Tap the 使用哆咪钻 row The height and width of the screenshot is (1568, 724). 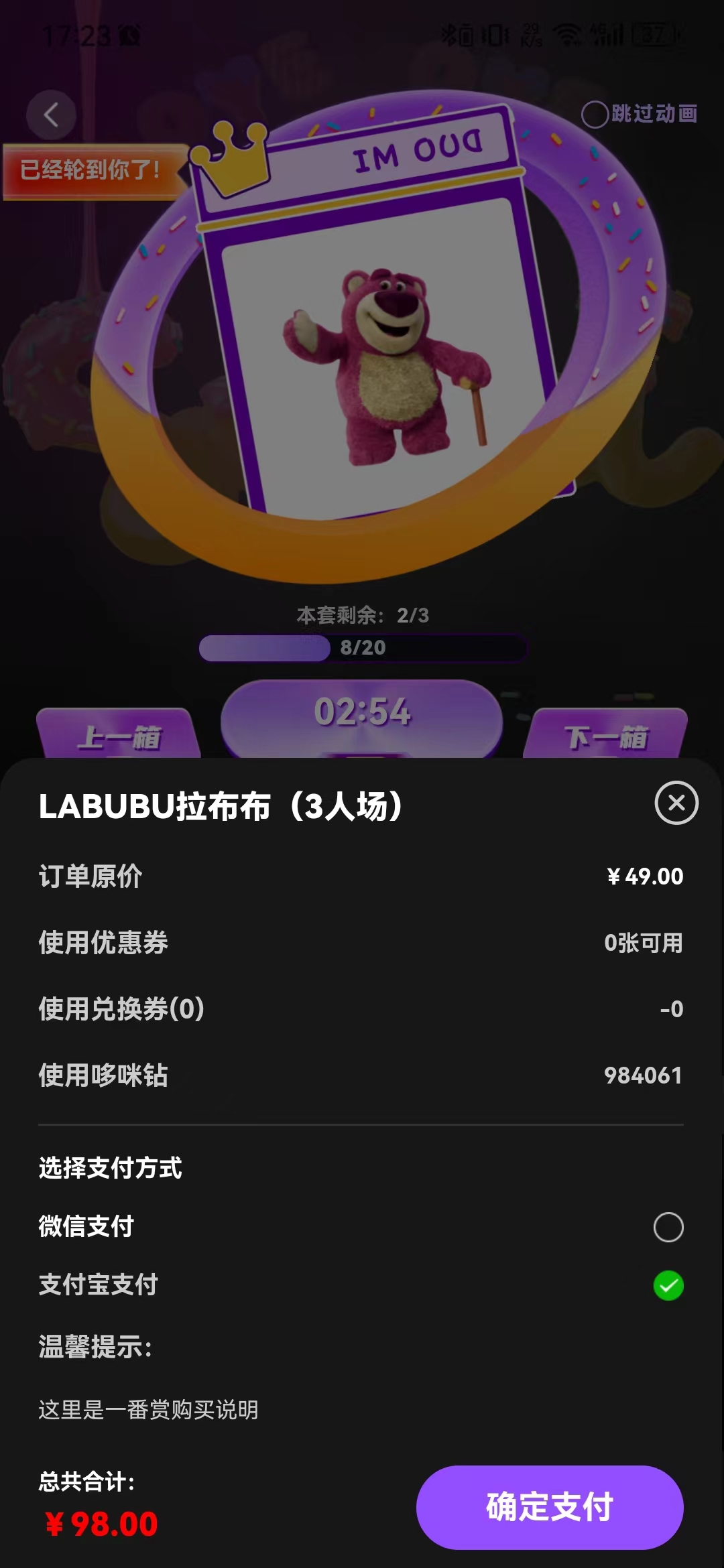tap(362, 1075)
